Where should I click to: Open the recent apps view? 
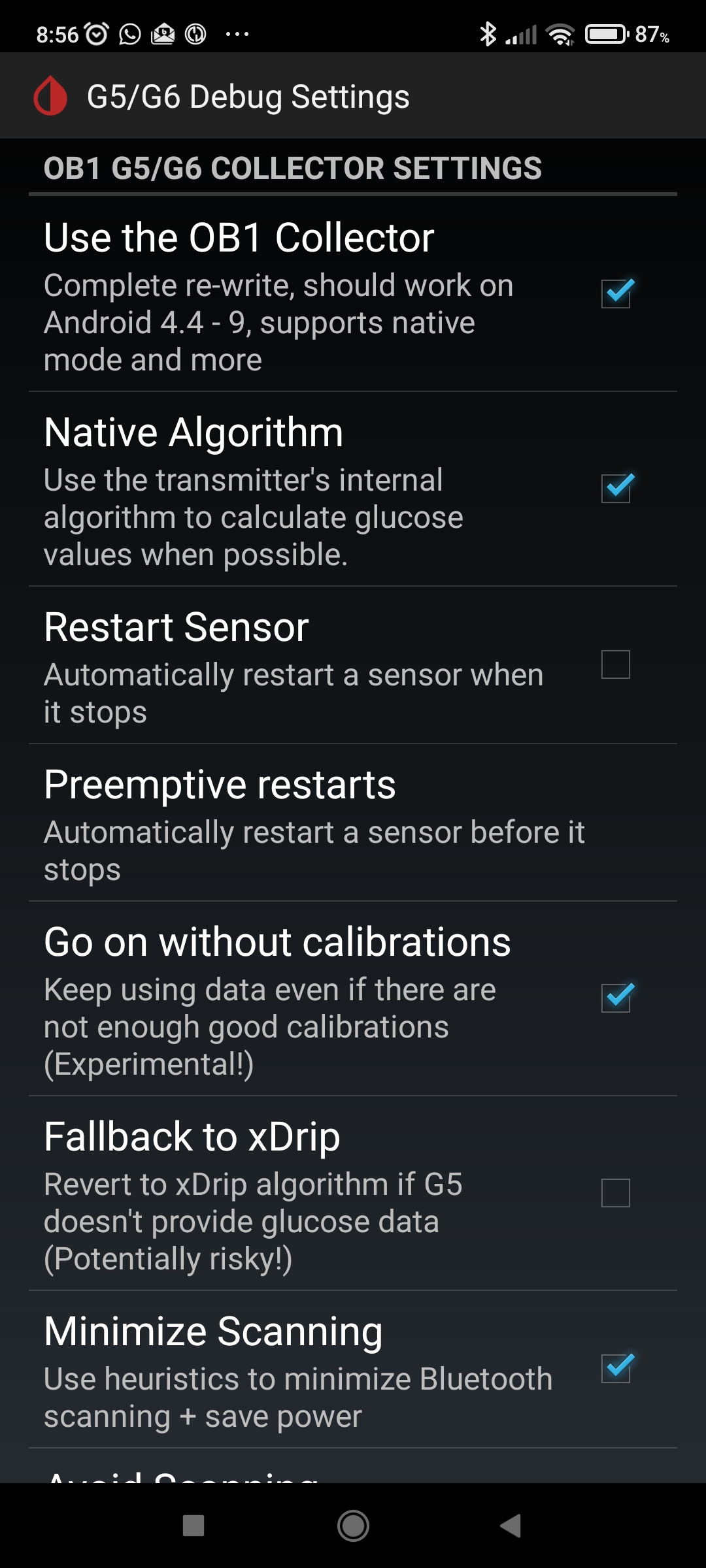tap(193, 1526)
